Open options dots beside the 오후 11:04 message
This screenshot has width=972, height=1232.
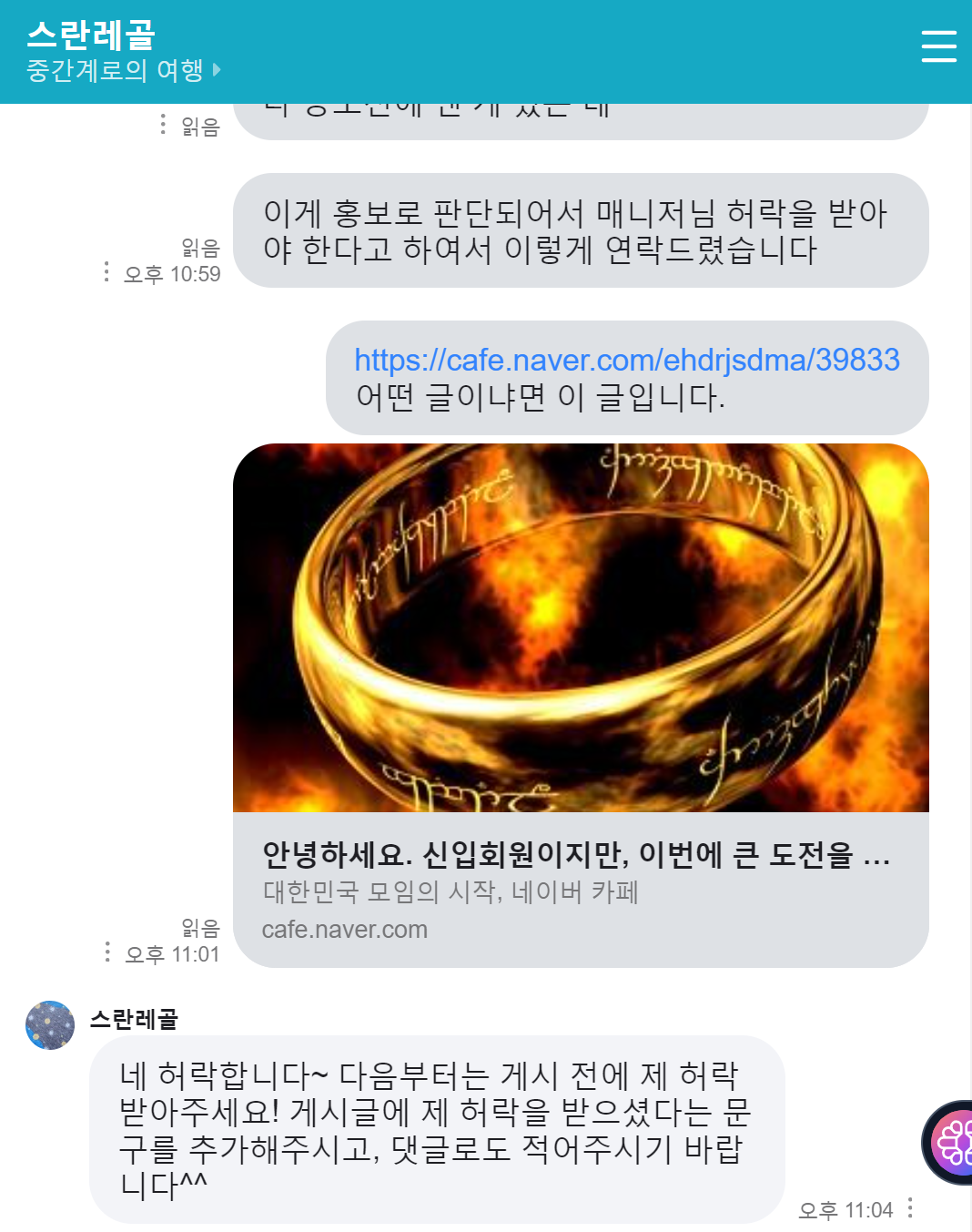point(909,1208)
